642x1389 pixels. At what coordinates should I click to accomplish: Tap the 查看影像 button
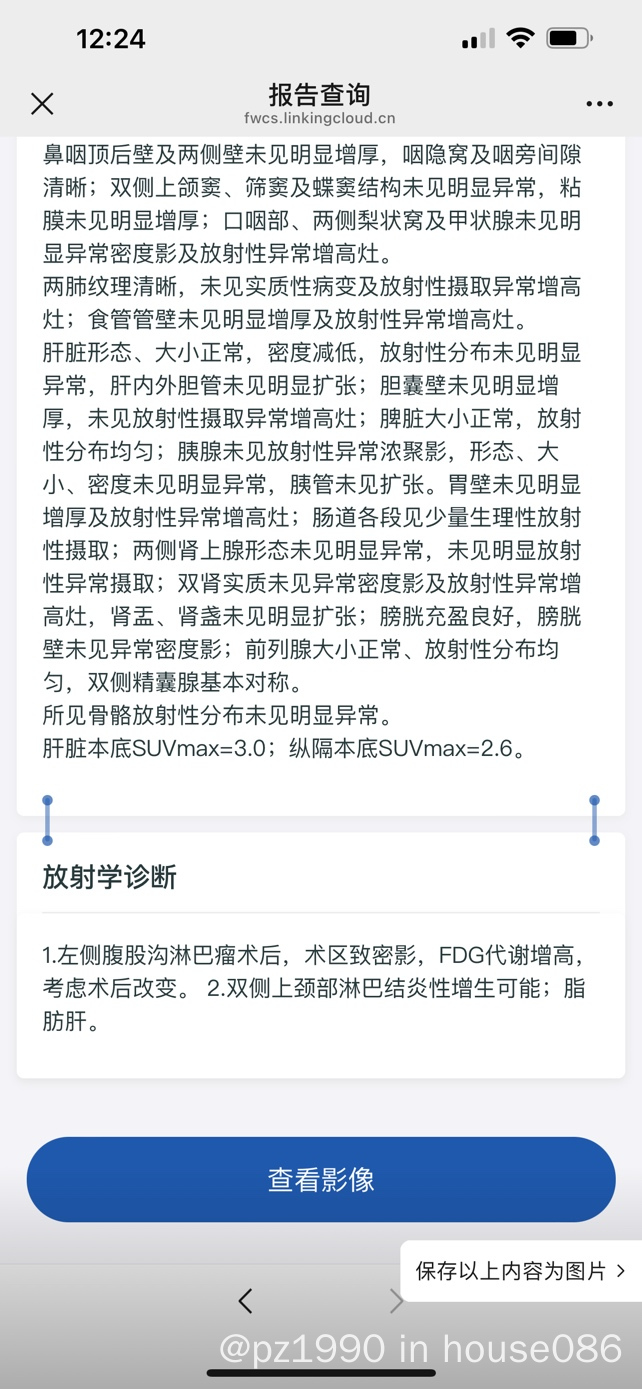pos(321,1179)
